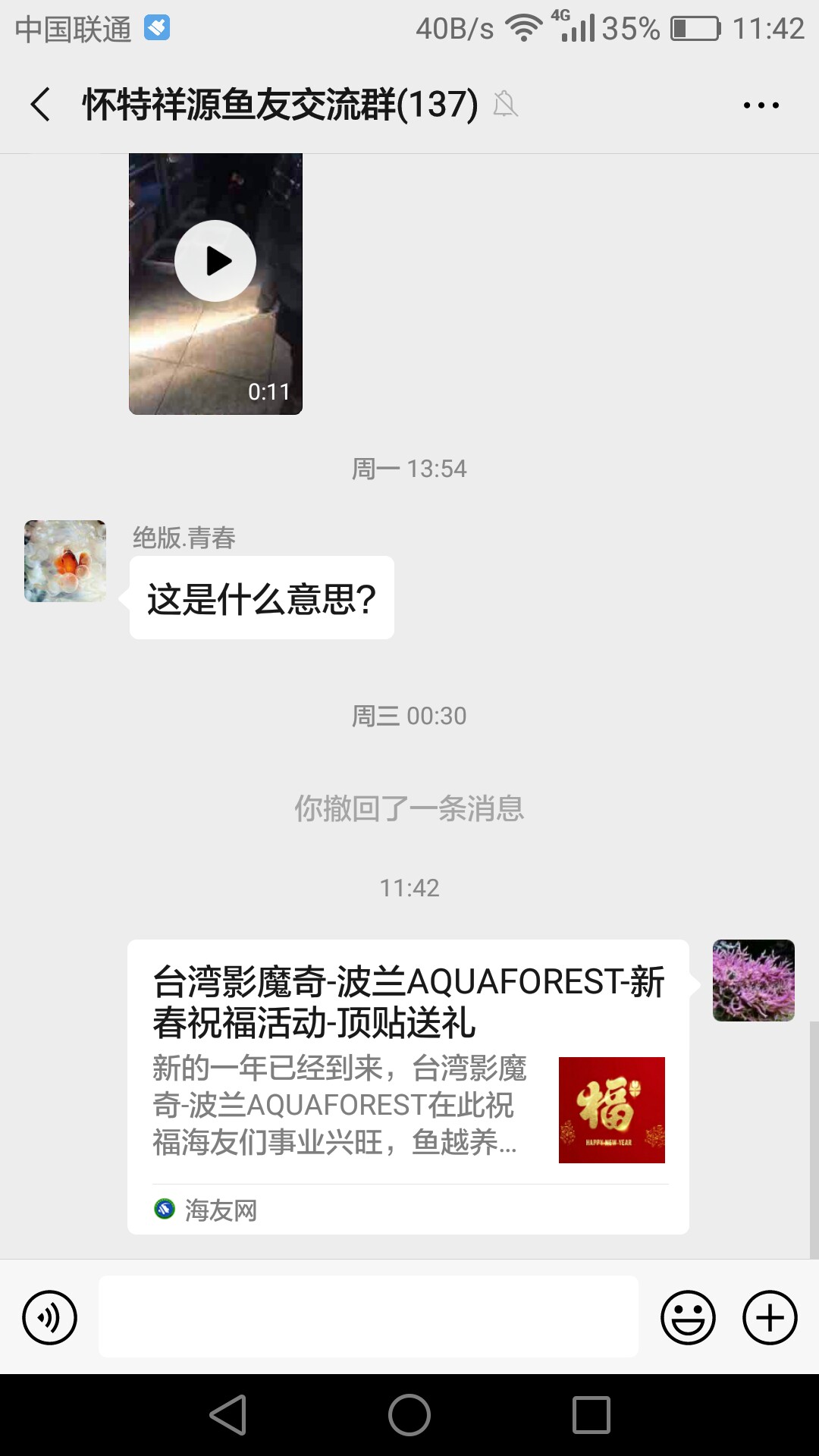
Task: Go back from the group chat
Action: [x=41, y=105]
